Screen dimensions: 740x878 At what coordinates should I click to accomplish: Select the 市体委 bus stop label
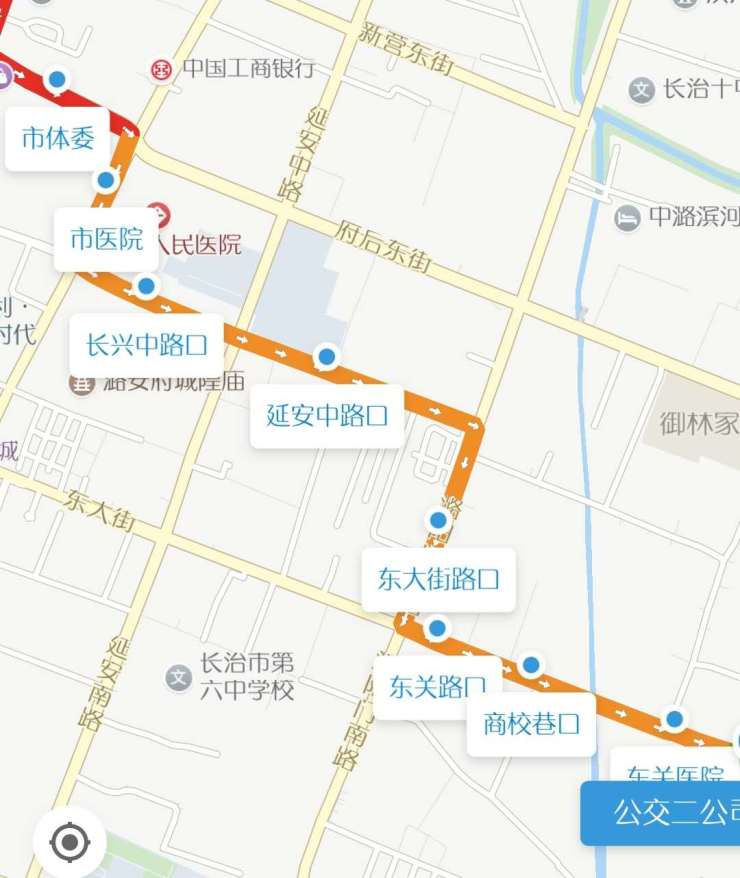tap(58, 138)
